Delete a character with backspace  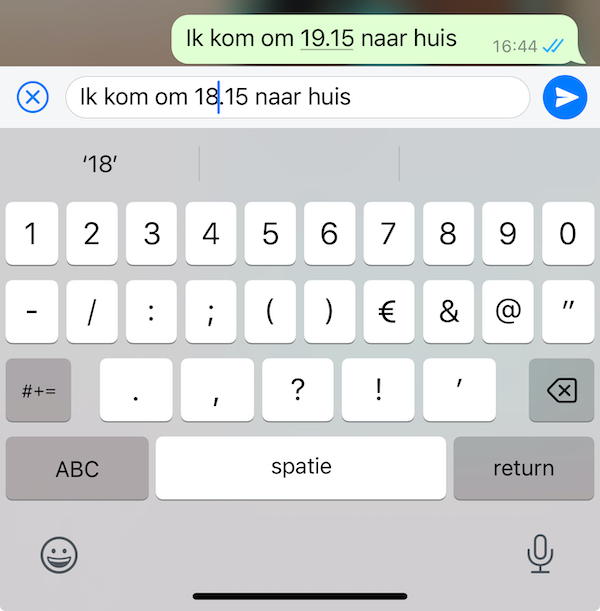(563, 390)
